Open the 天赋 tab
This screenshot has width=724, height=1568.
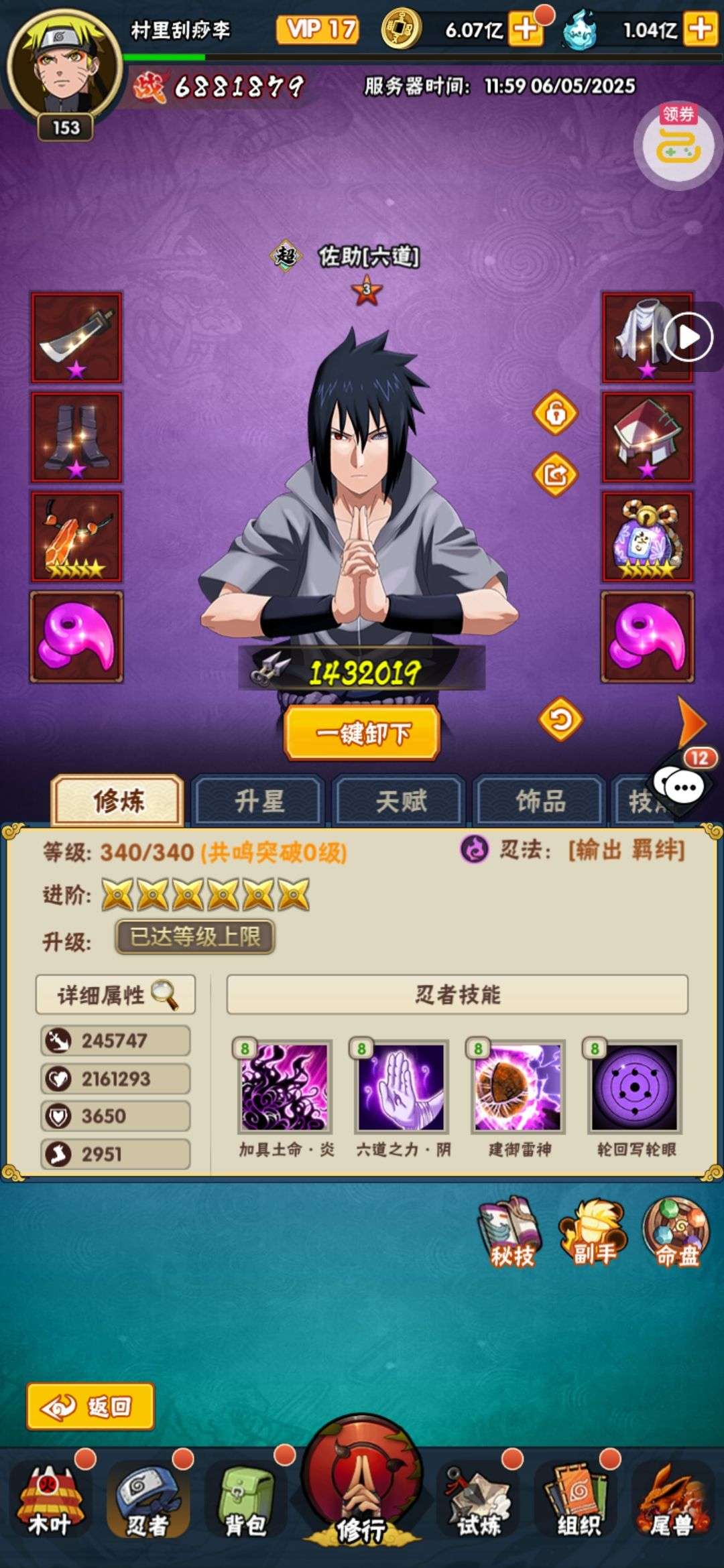click(x=400, y=800)
